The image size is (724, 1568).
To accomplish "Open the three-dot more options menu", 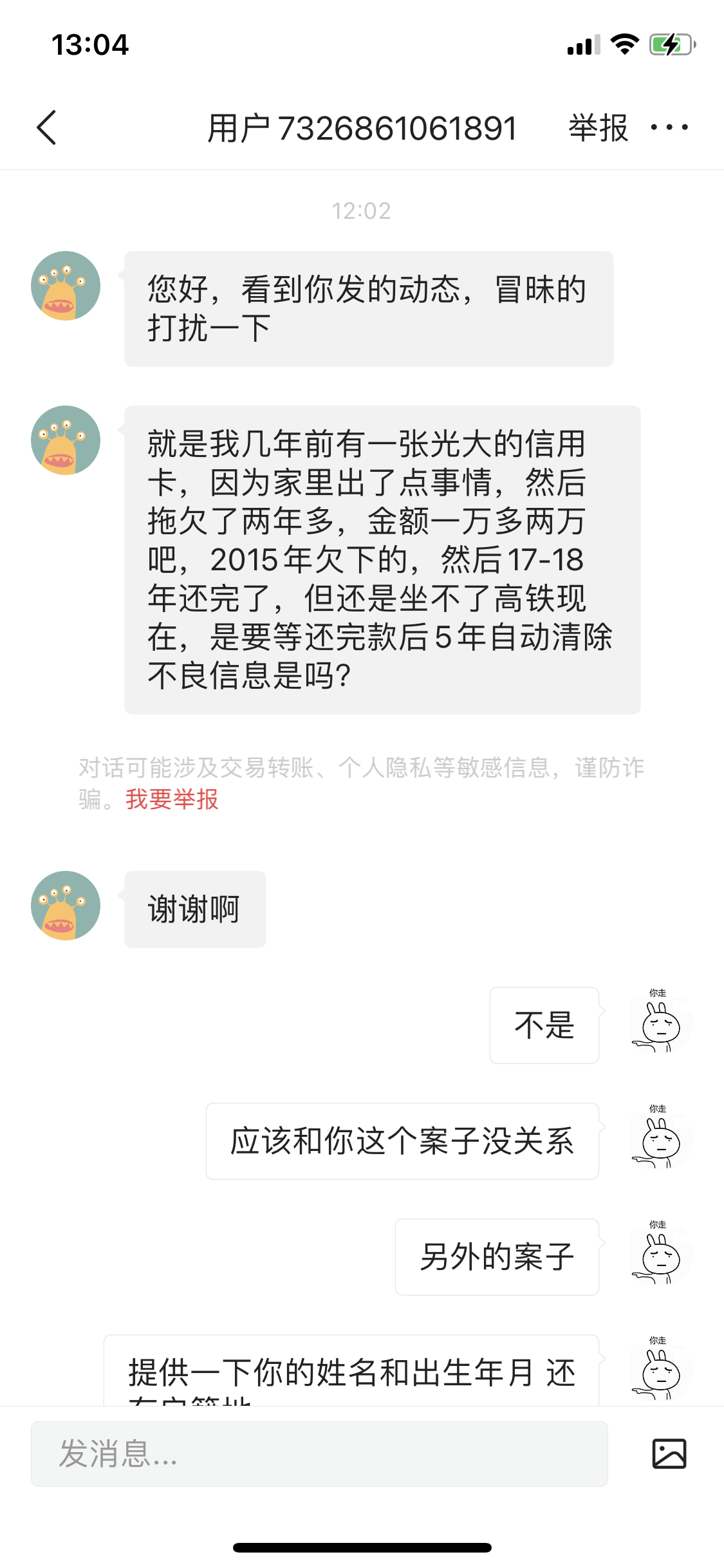I will click(x=669, y=127).
